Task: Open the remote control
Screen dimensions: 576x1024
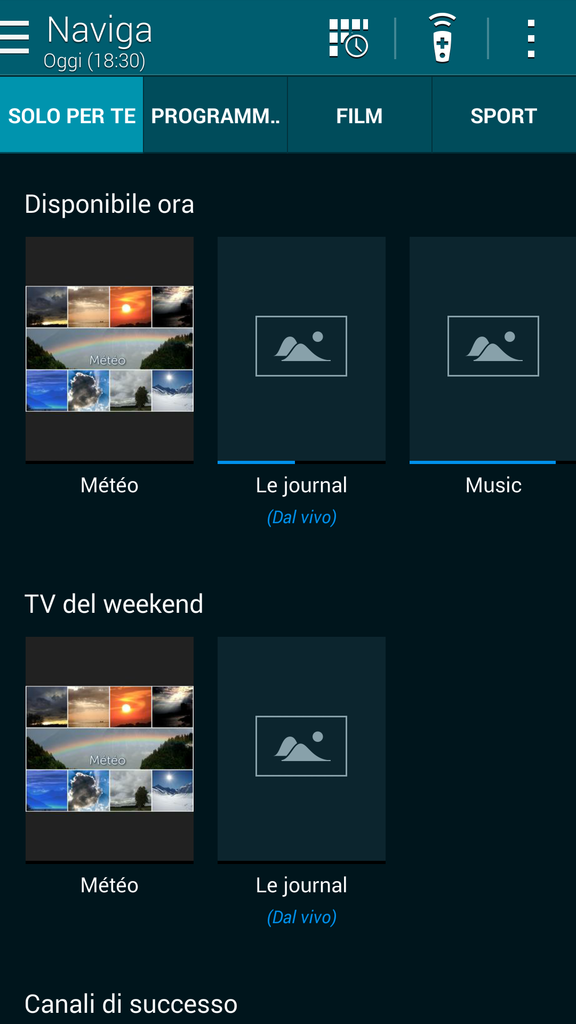Action: click(442, 38)
